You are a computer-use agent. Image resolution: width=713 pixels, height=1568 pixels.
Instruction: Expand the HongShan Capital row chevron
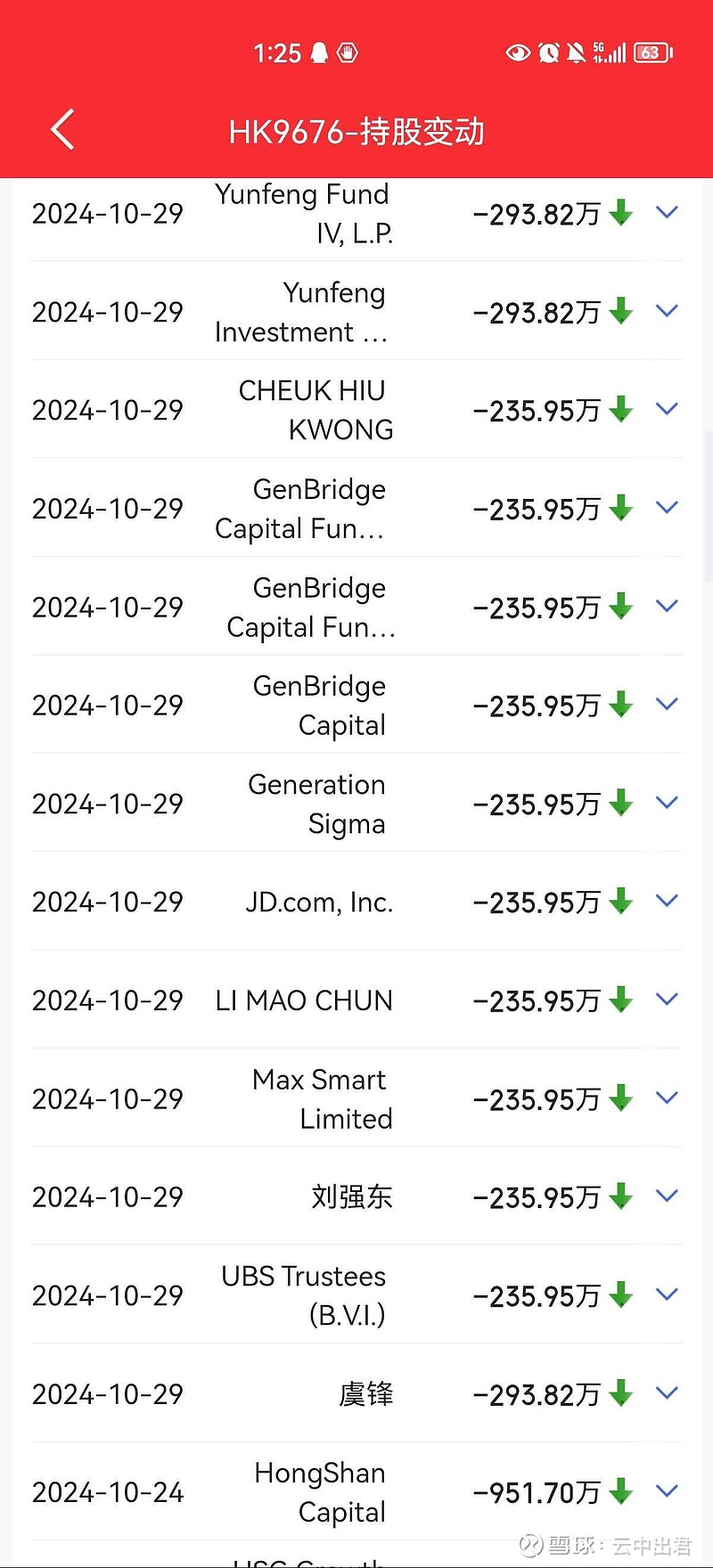coord(667,1490)
